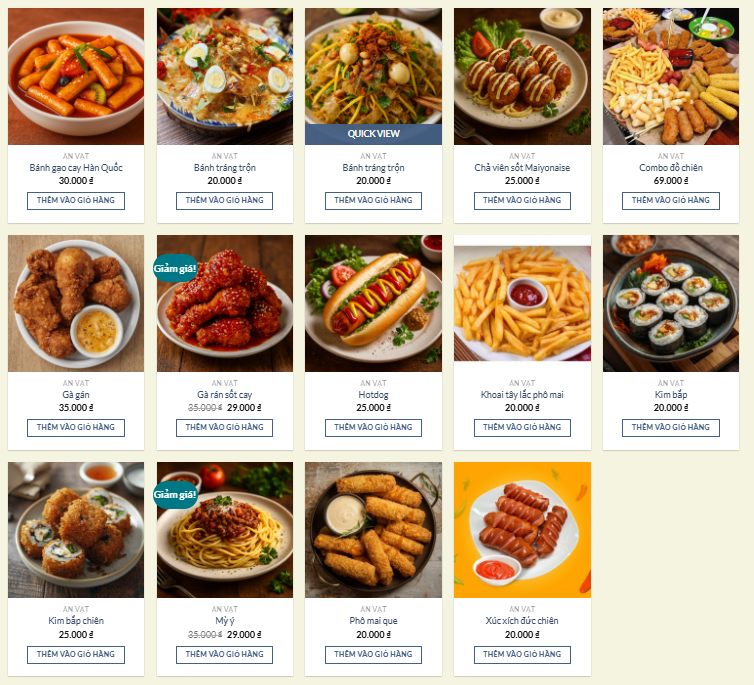Add Xúc xích đức chiên to cart

[522, 655]
